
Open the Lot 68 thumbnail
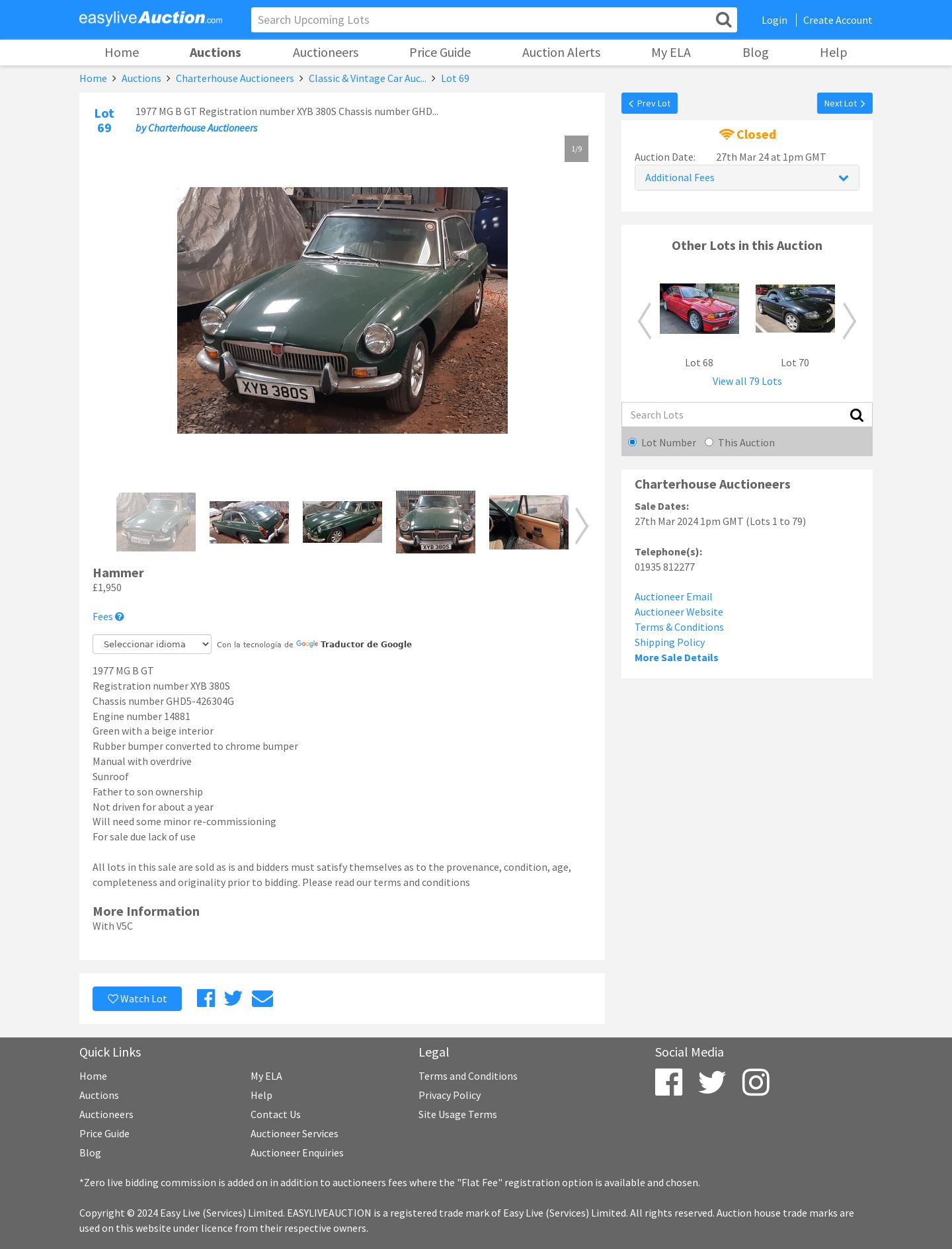click(699, 309)
